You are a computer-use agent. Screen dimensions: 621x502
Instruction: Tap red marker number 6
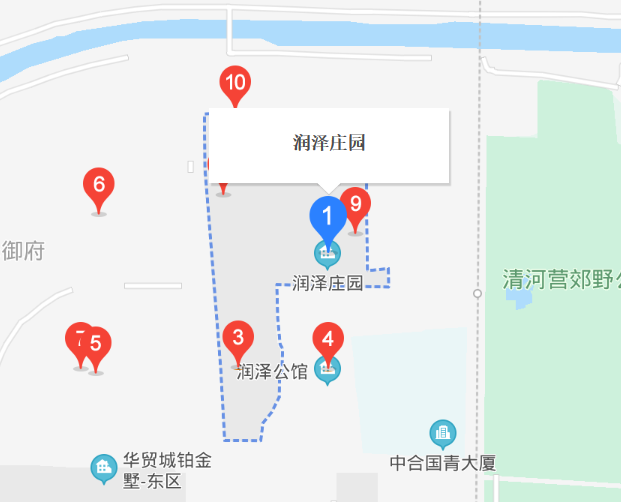(98, 185)
